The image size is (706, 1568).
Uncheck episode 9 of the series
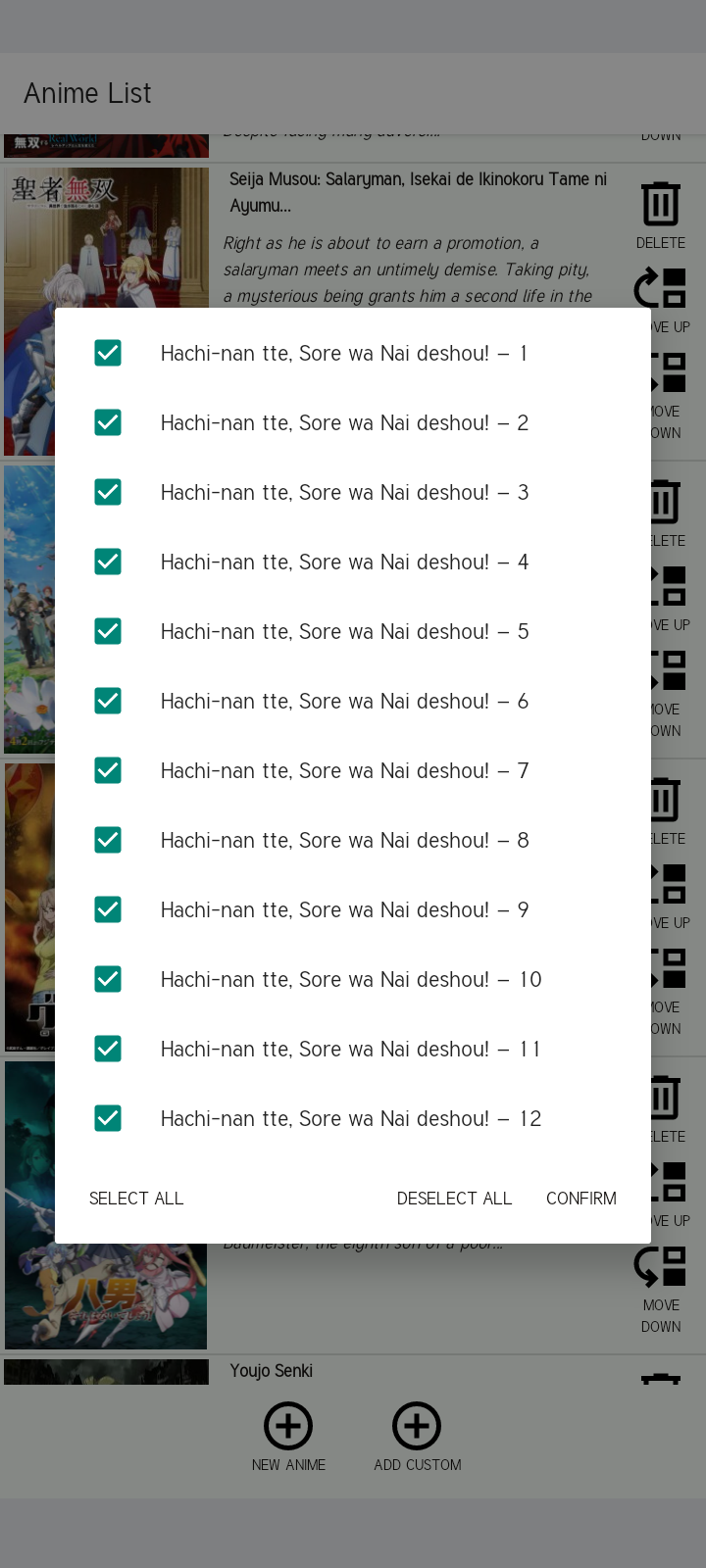(x=108, y=909)
